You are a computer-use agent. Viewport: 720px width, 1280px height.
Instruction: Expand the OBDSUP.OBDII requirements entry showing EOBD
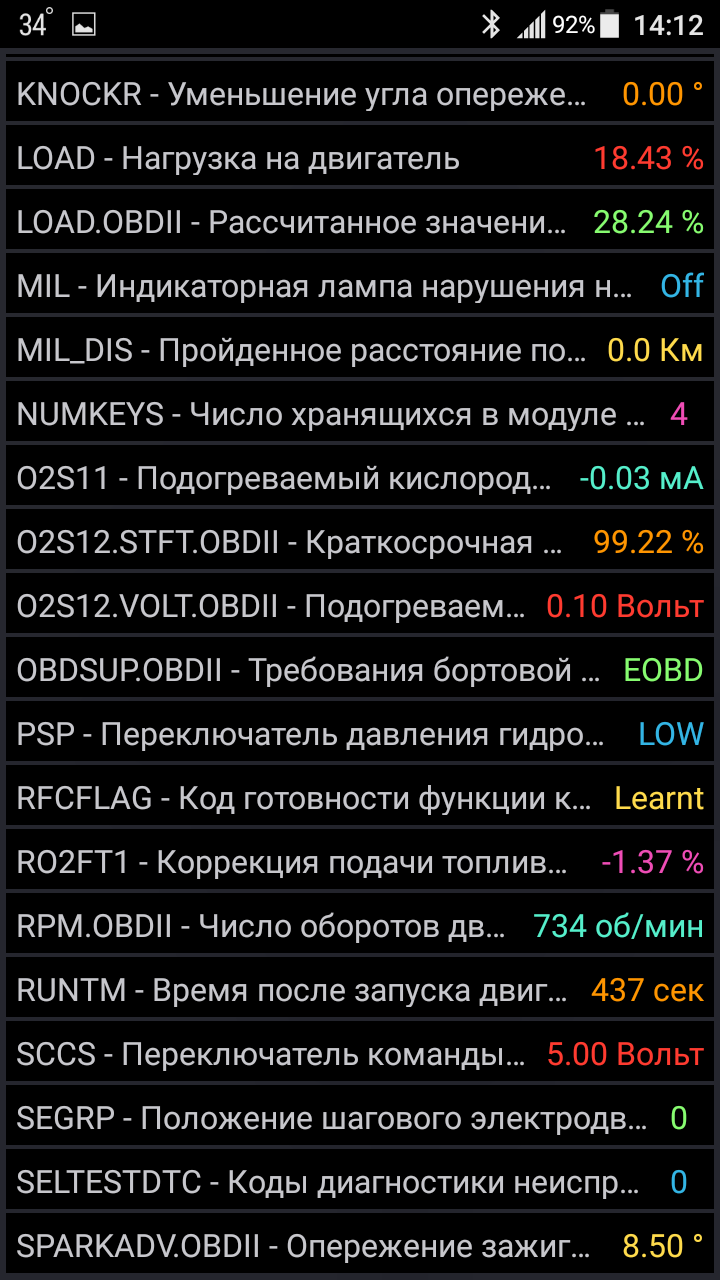pos(360,669)
